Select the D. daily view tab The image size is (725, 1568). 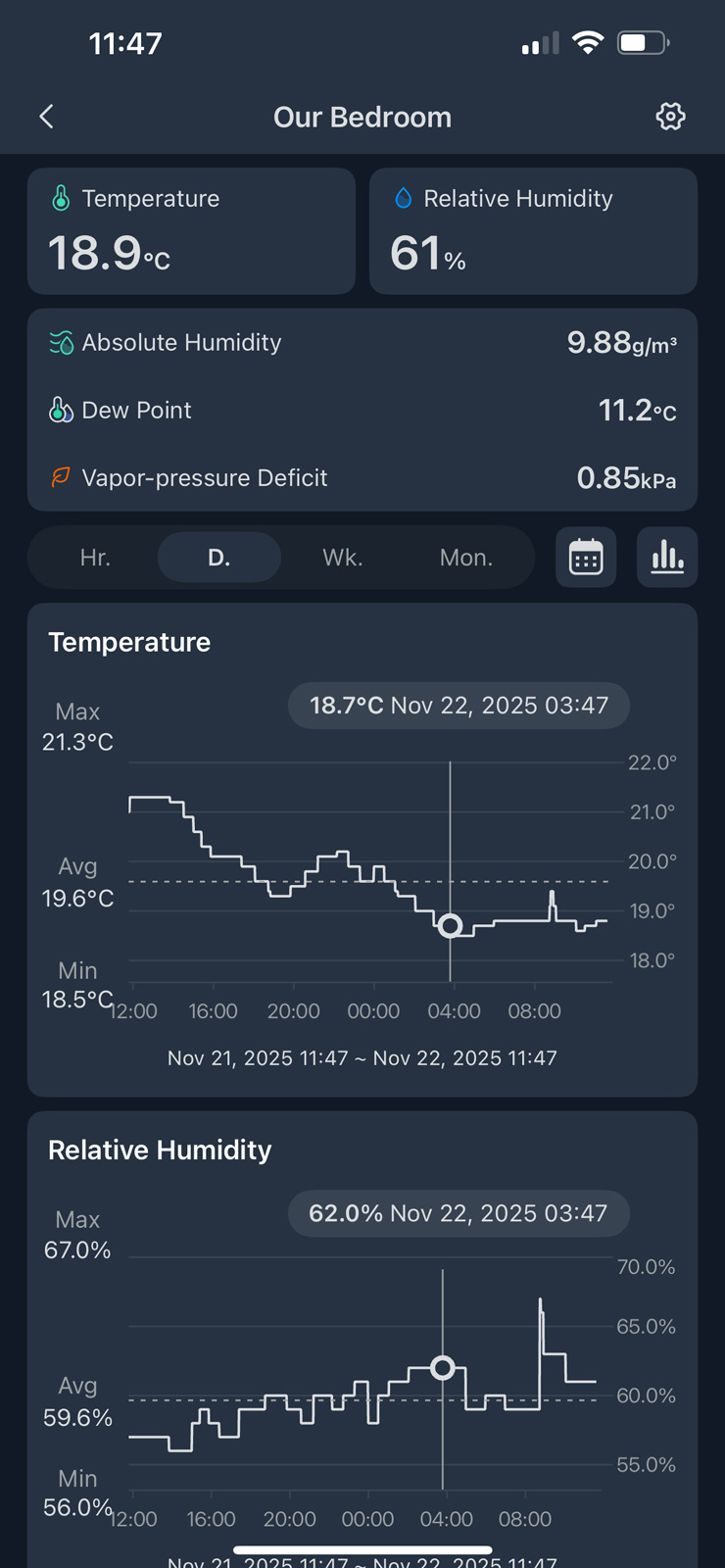219,557
